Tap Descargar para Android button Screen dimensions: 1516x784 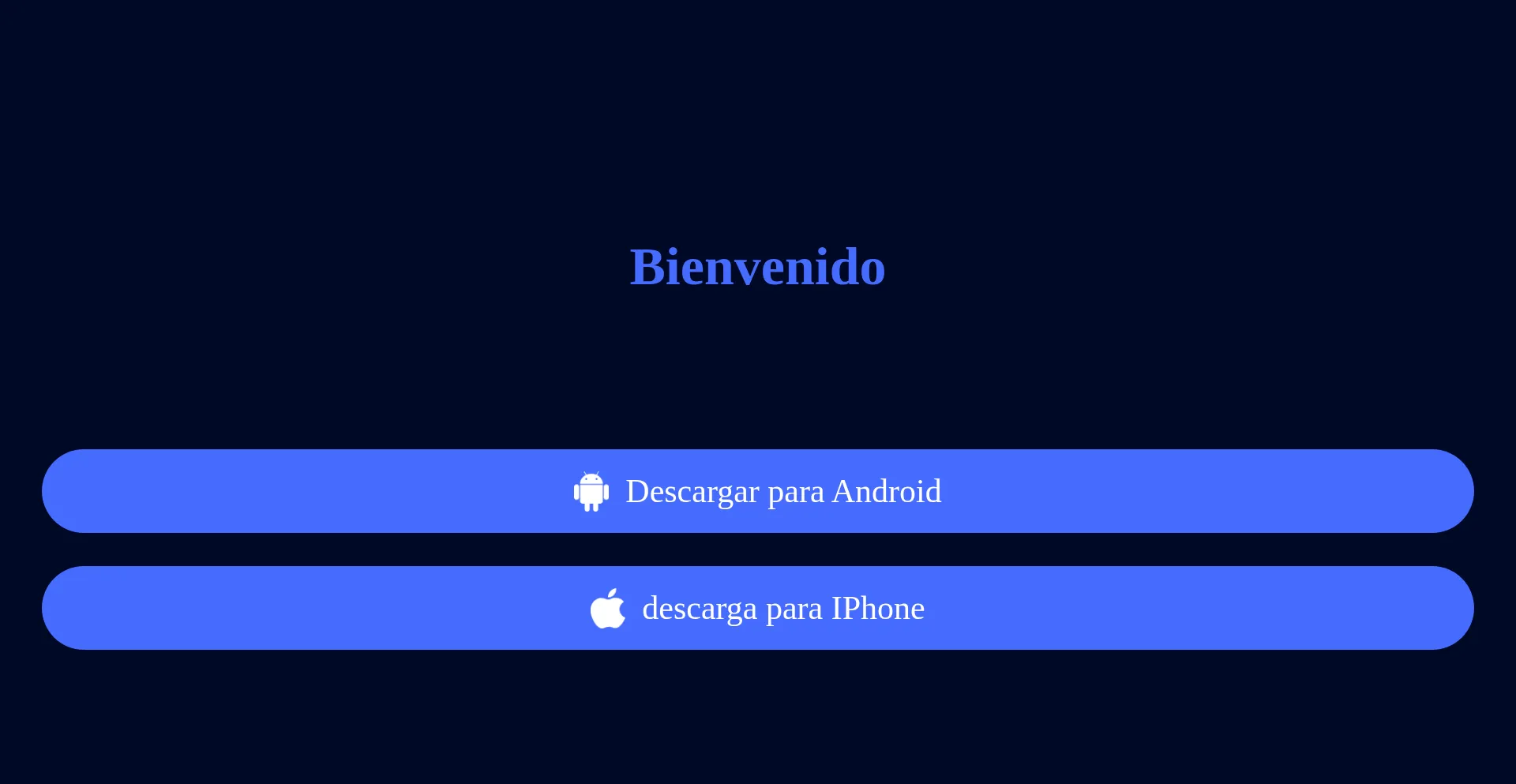tap(757, 491)
